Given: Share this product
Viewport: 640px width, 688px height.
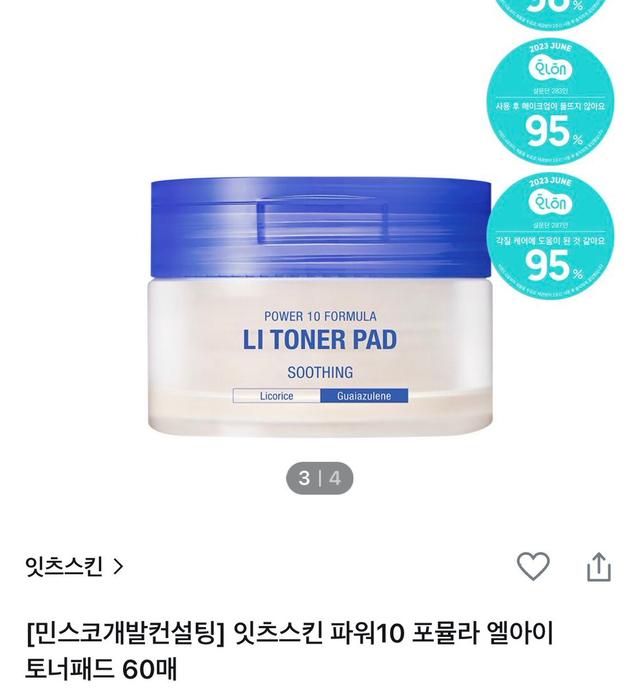Looking at the screenshot, I should [x=598, y=567].
